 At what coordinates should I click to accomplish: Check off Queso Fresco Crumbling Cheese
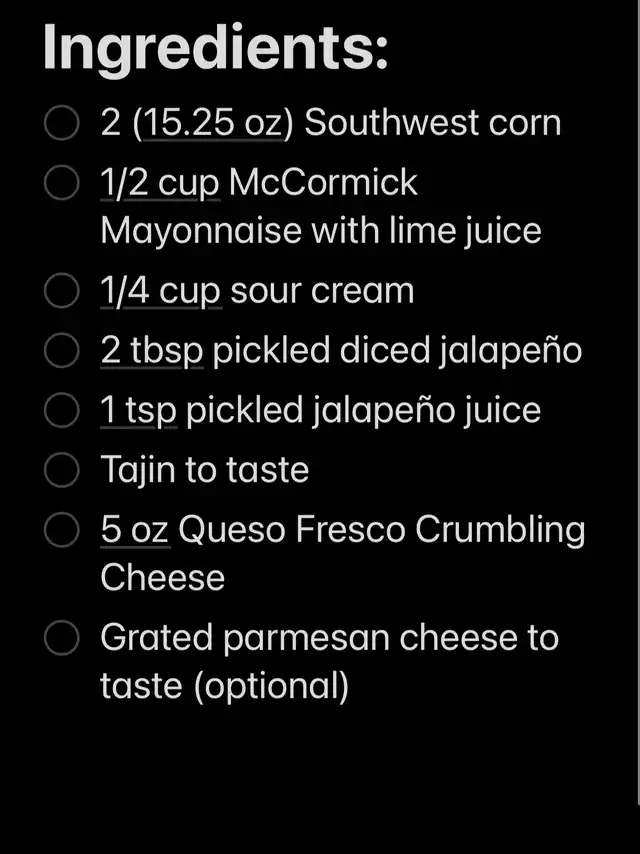coord(62,530)
